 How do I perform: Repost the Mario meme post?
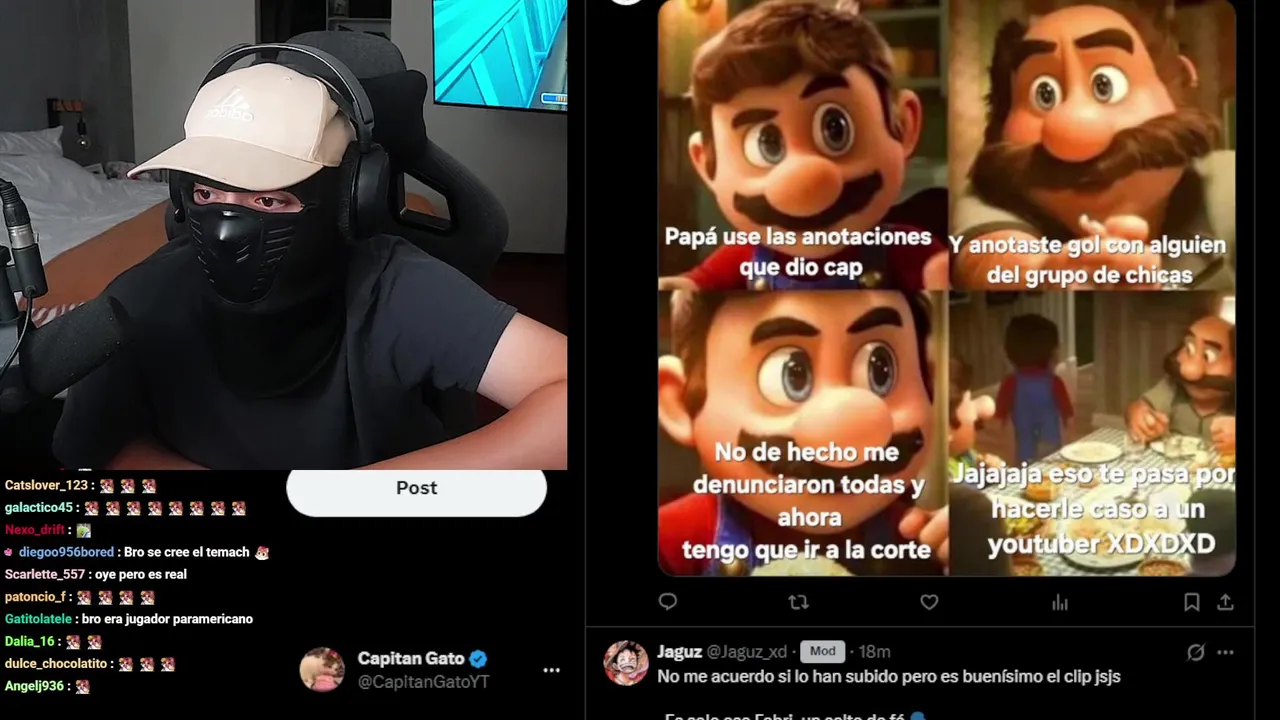click(798, 602)
